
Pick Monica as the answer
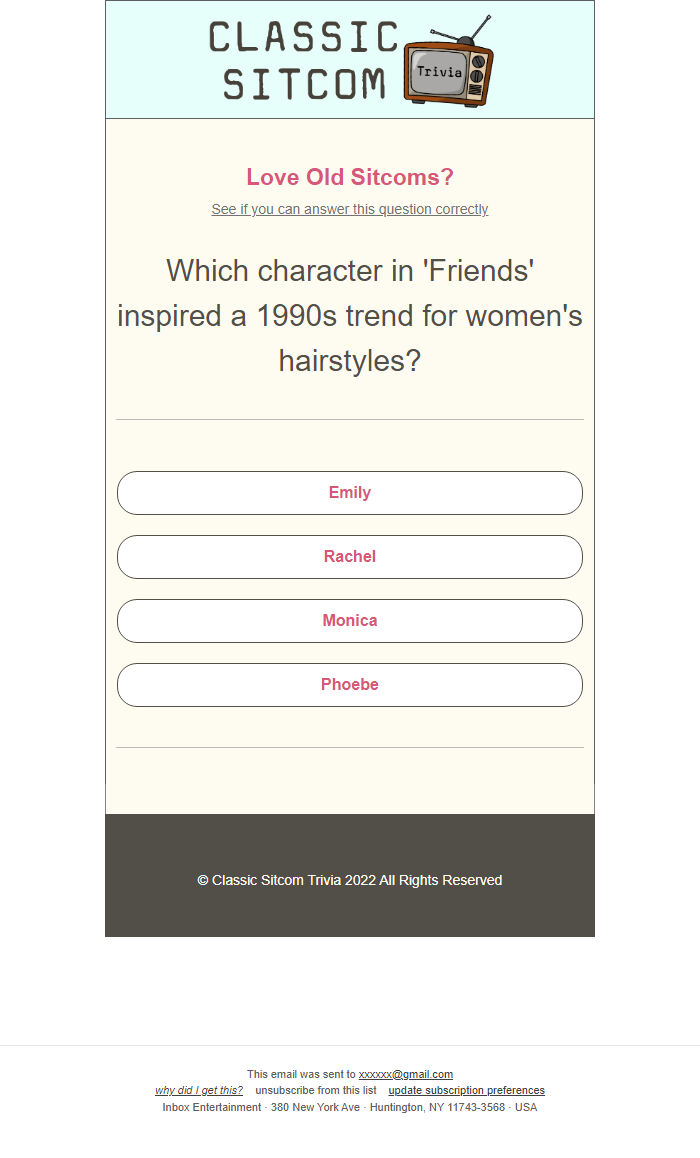click(x=349, y=621)
